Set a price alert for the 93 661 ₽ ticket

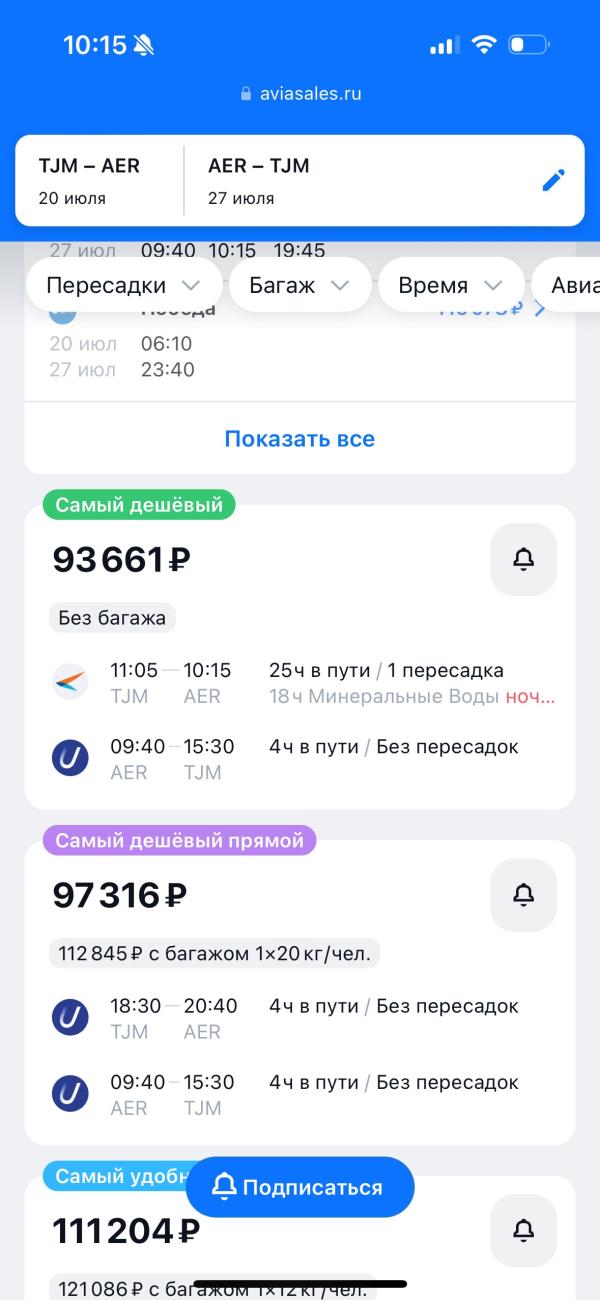tap(523, 560)
